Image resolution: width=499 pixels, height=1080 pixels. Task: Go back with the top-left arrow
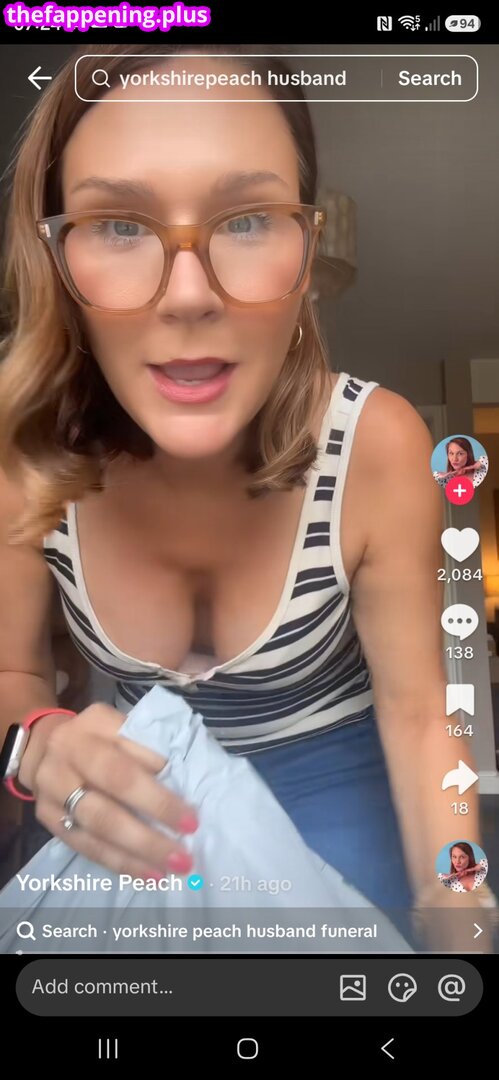pyautogui.click(x=39, y=79)
